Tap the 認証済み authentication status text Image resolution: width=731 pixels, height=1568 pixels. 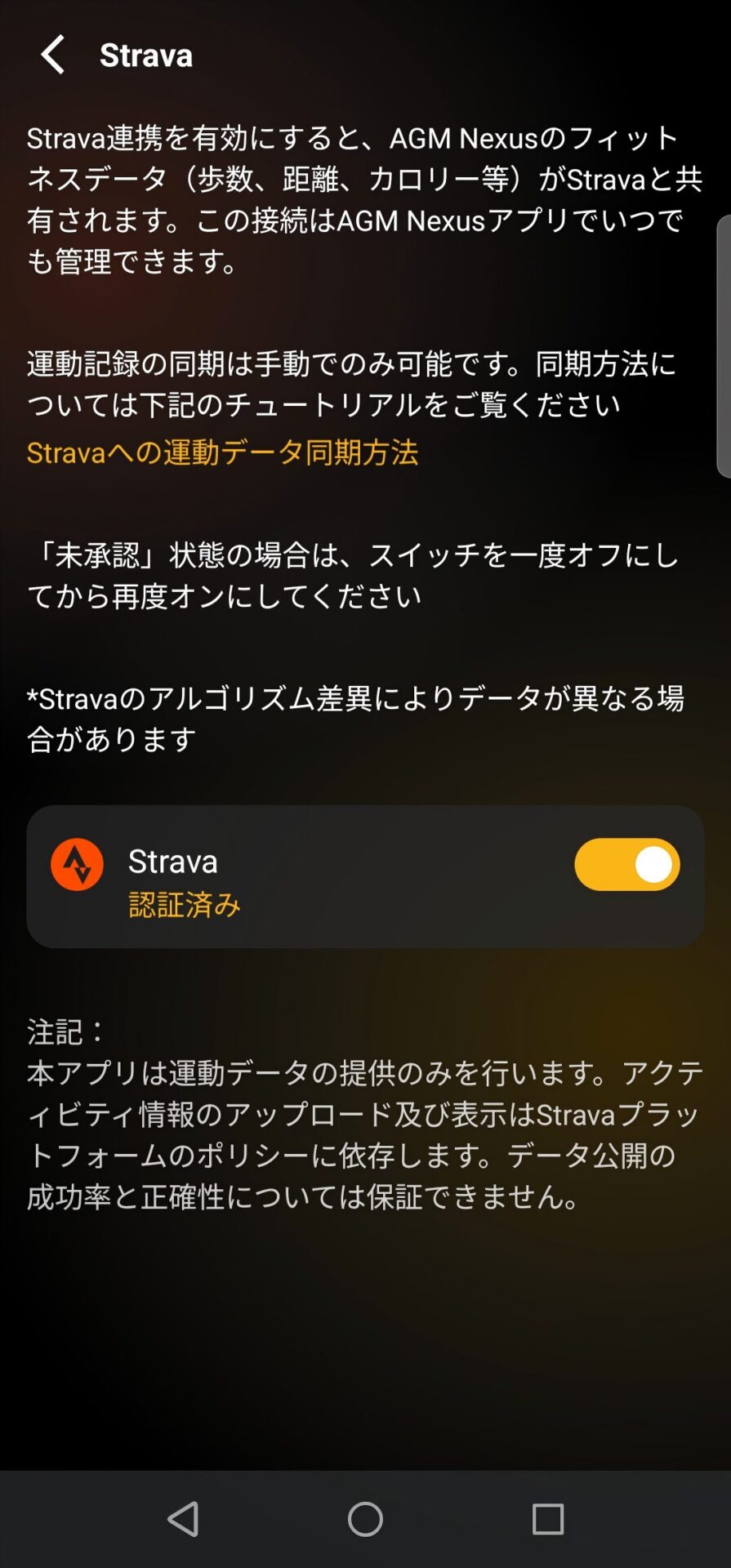click(x=181, y=904)
